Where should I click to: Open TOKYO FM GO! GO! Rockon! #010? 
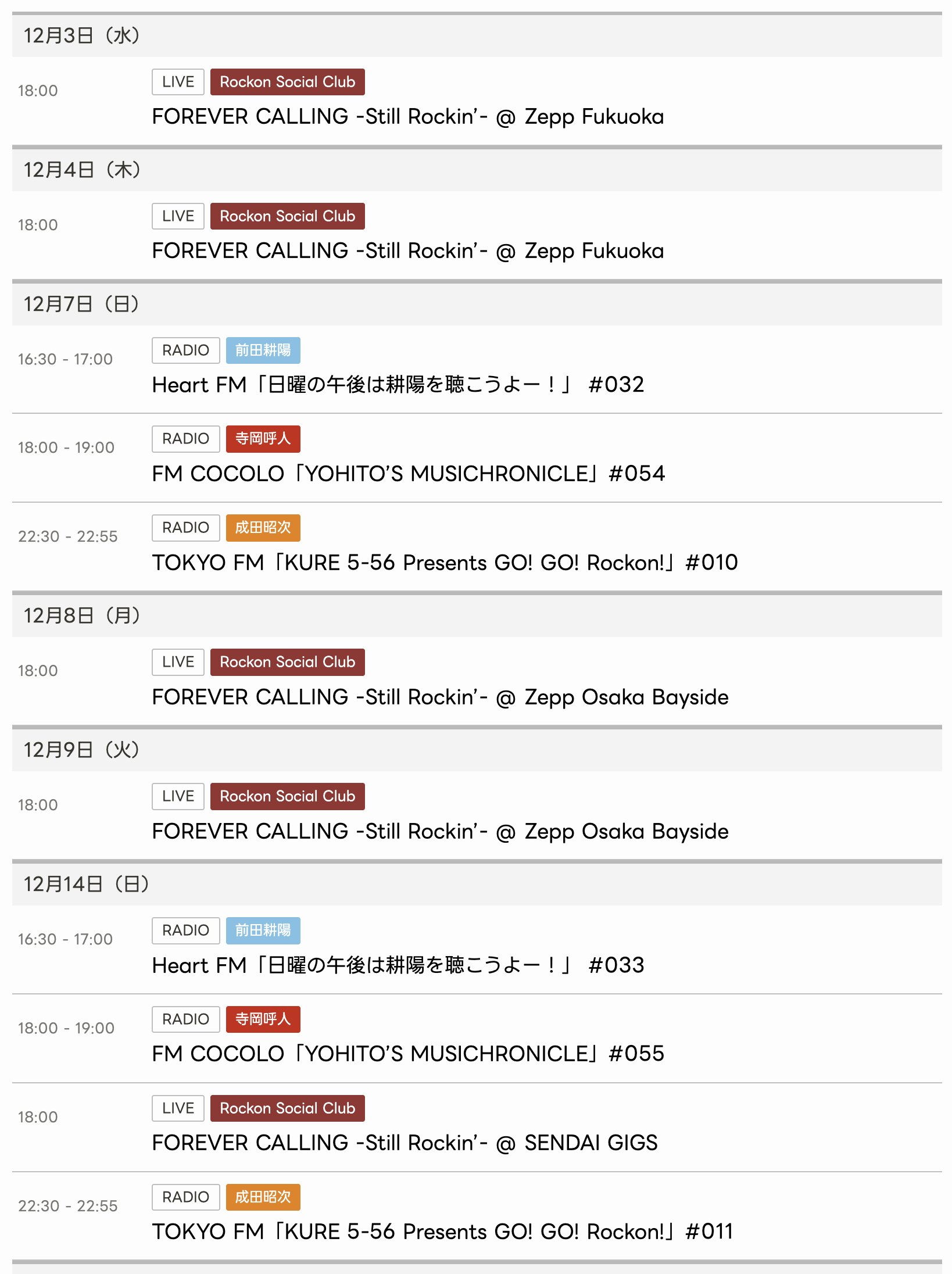click(445, 563)
